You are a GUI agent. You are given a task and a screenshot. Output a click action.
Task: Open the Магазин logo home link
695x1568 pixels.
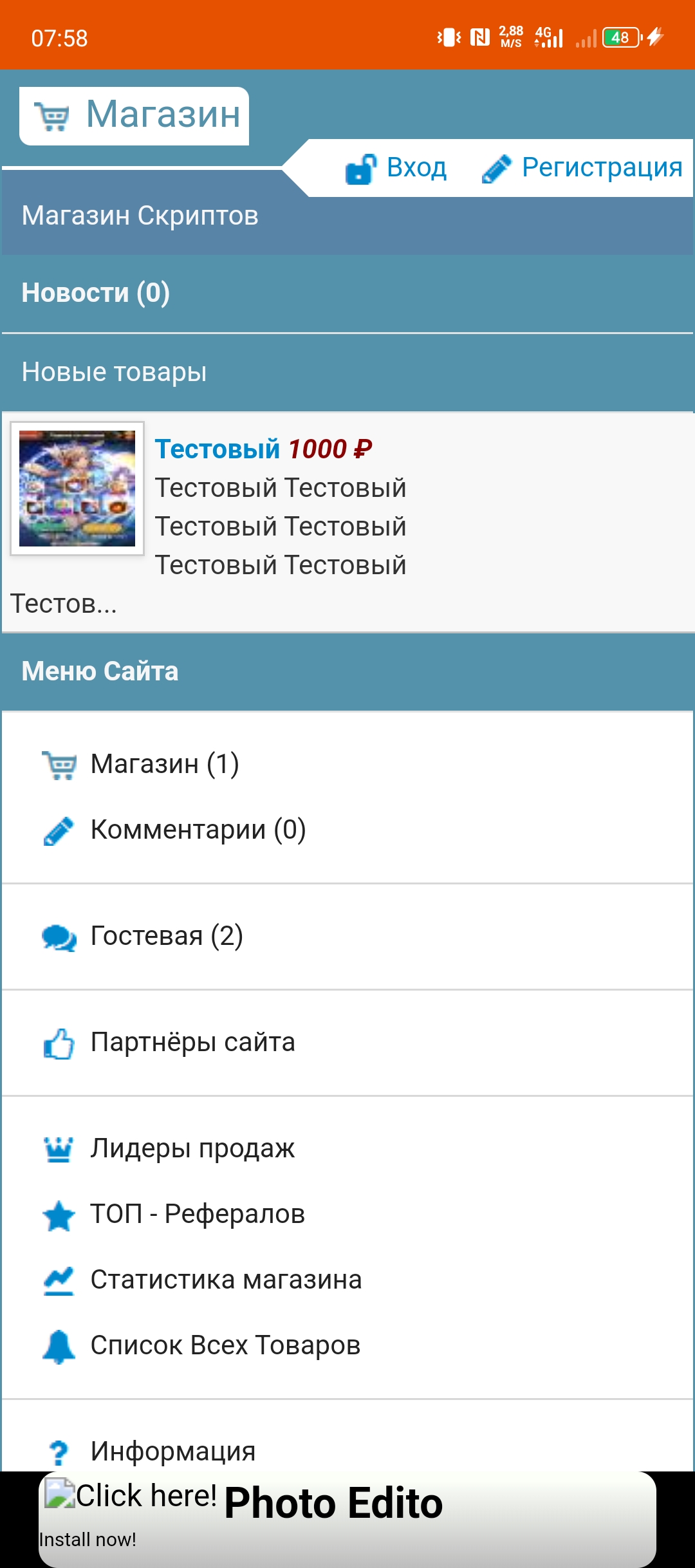(x=134, y=116)
